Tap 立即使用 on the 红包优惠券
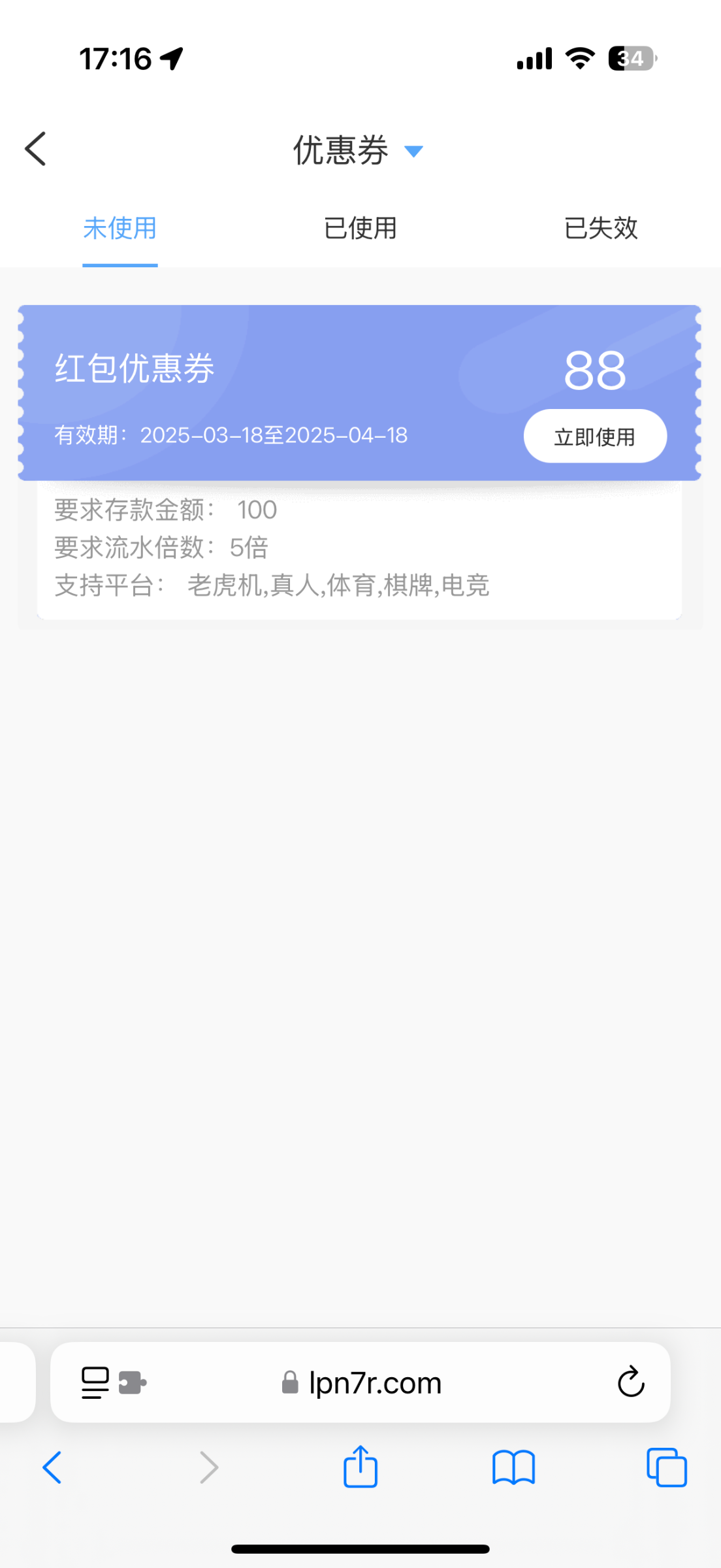The image size is (721, 1568). [x=595, y=436]
